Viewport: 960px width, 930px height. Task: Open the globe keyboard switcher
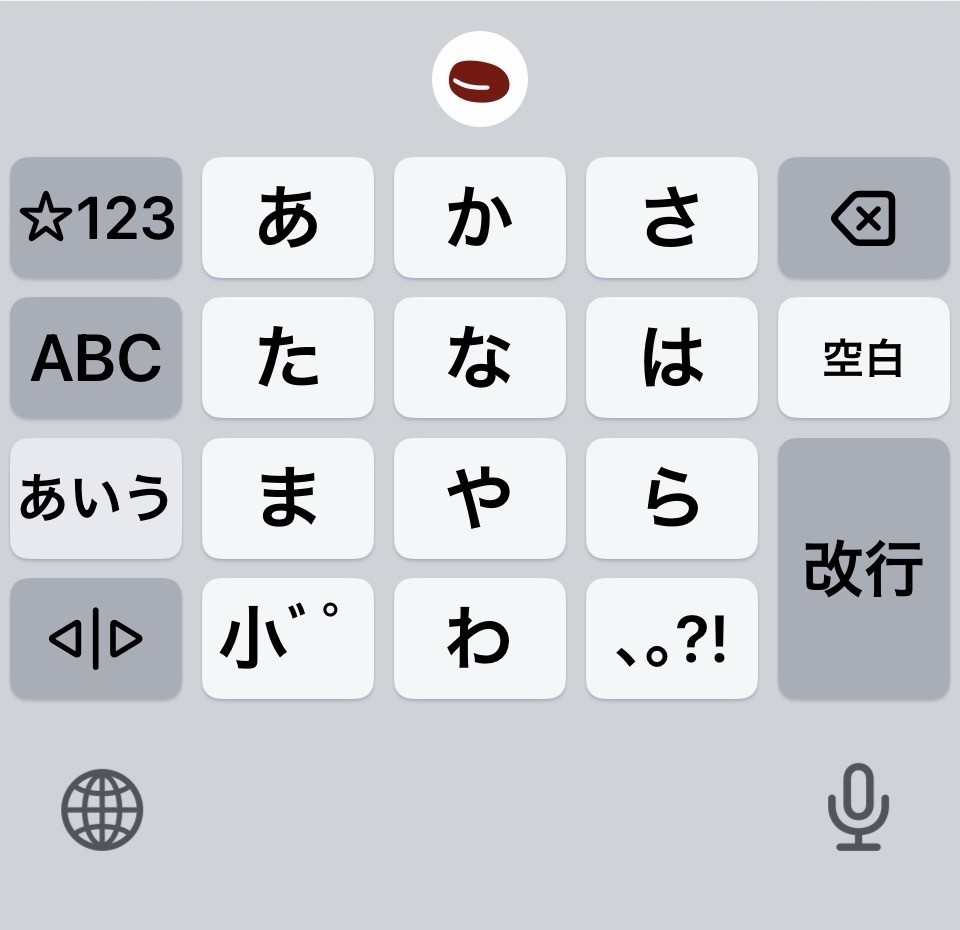pyautogui.click(x=102, y=809)
